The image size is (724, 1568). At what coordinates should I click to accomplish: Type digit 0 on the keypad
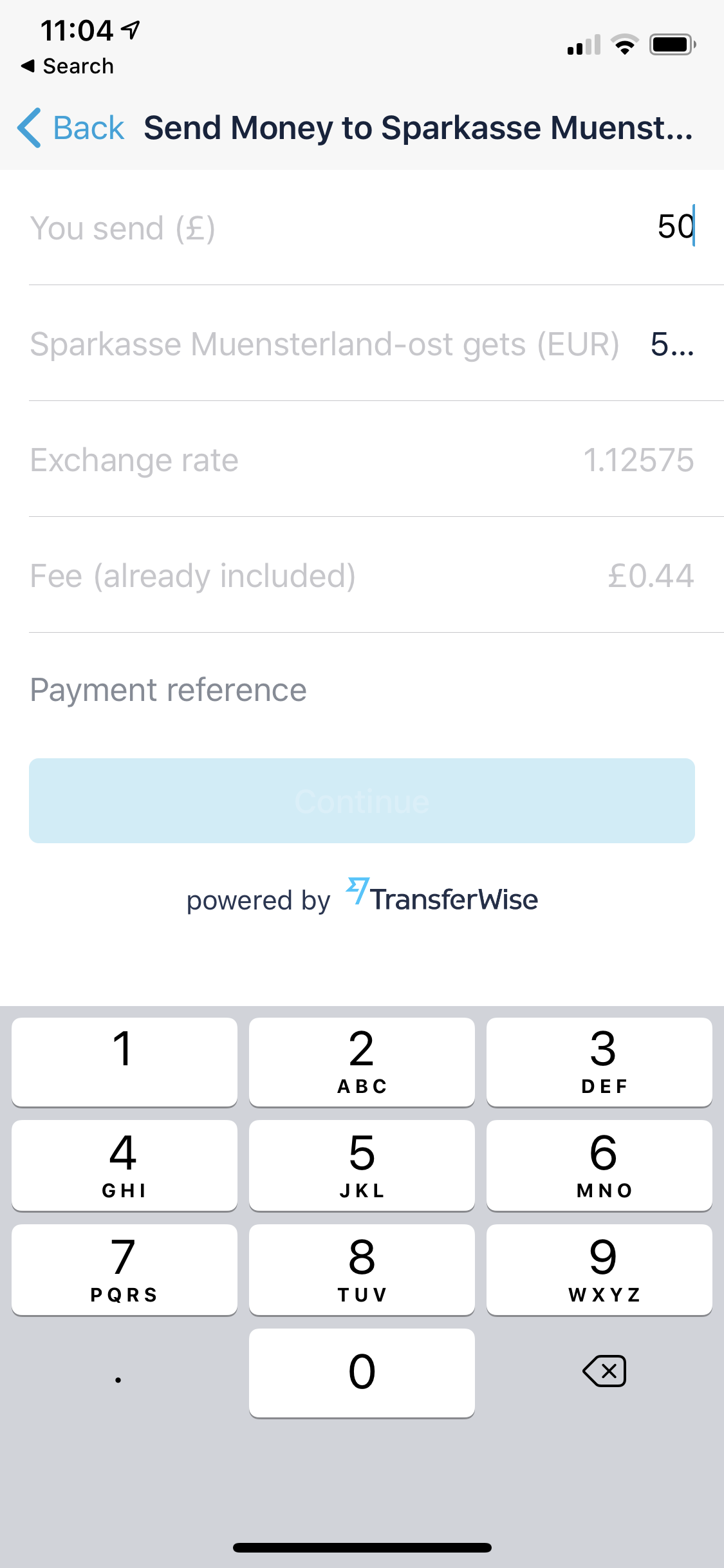[x=362, y=1372]
